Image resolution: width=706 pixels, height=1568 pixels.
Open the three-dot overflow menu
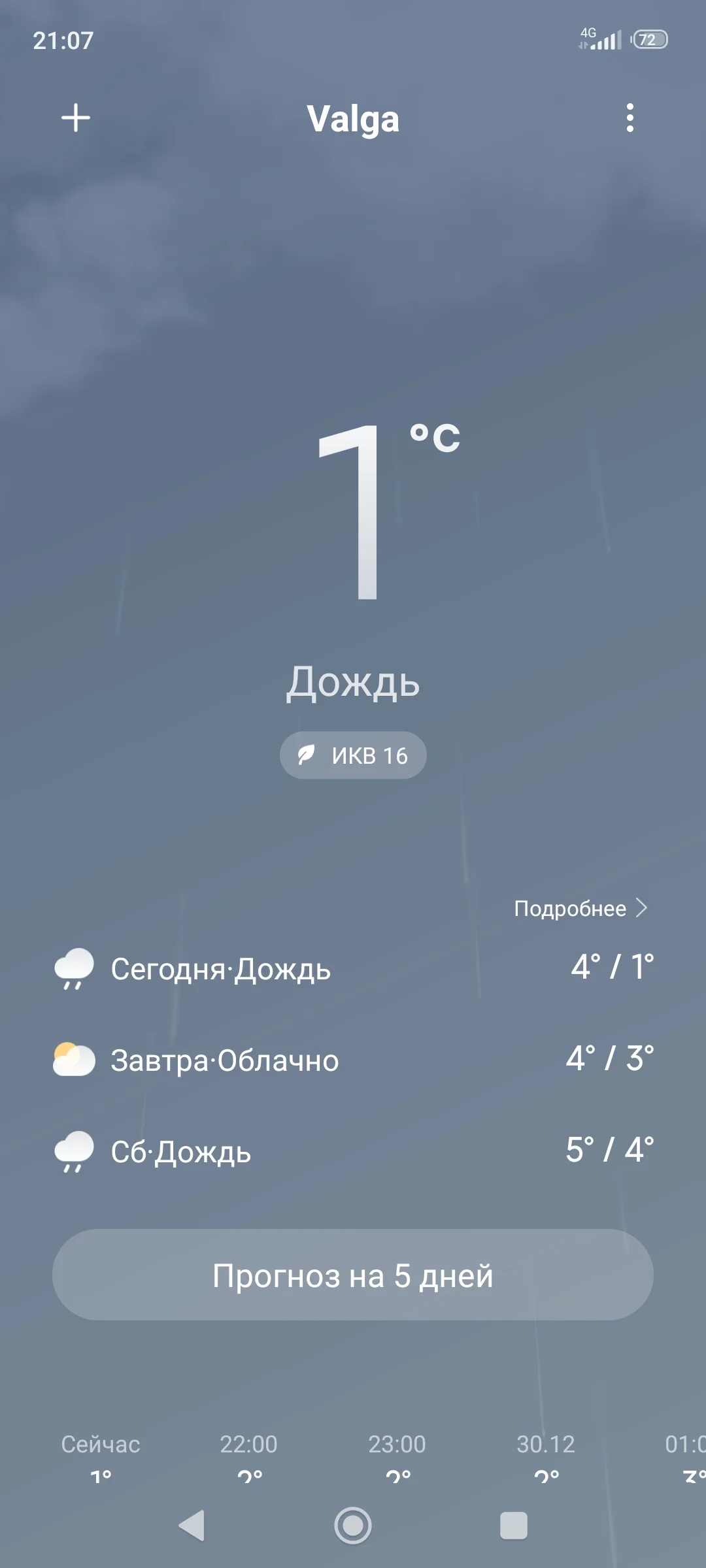[630, 118]
